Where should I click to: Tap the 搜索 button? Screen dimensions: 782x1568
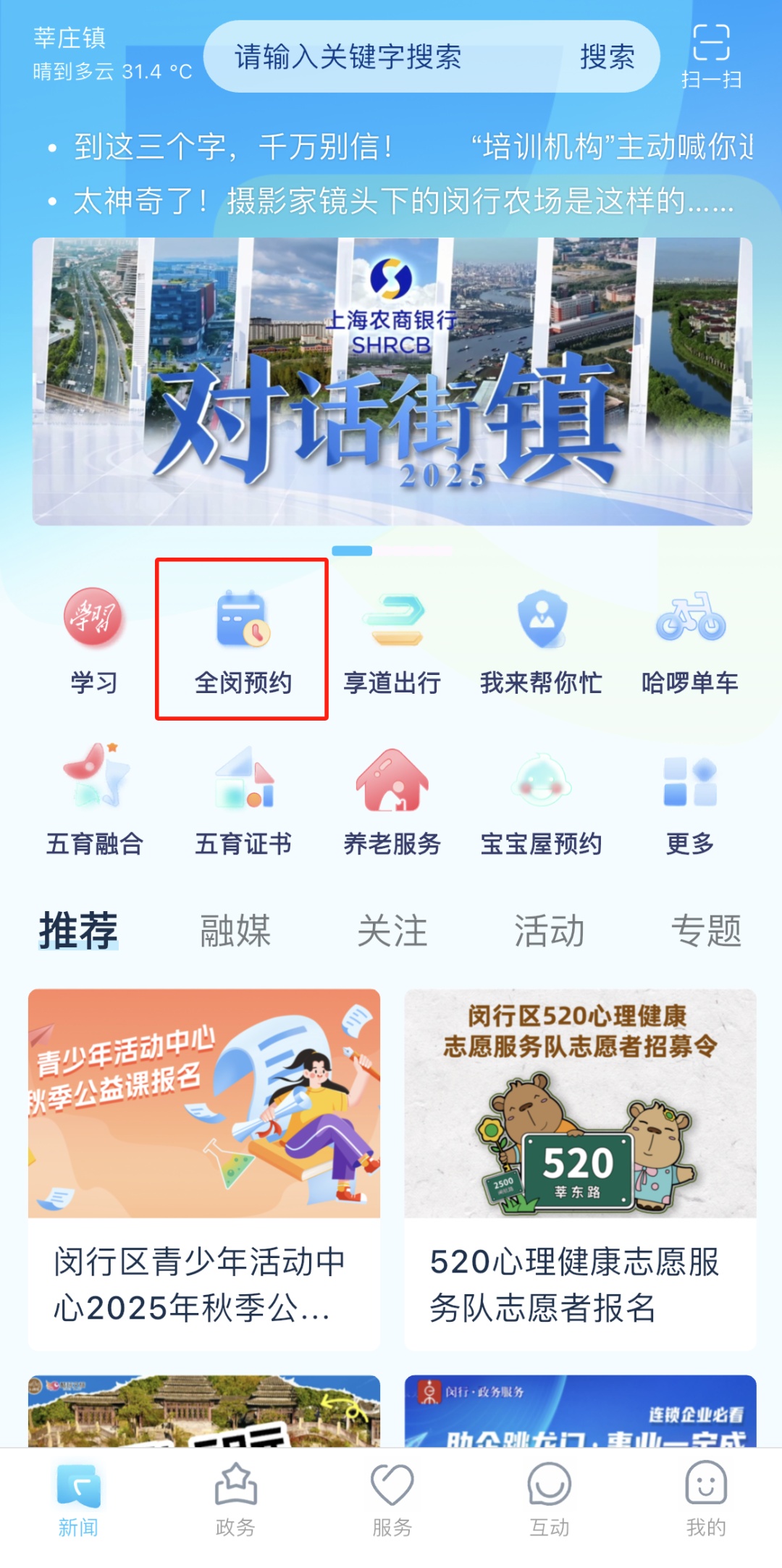[607, 56]
